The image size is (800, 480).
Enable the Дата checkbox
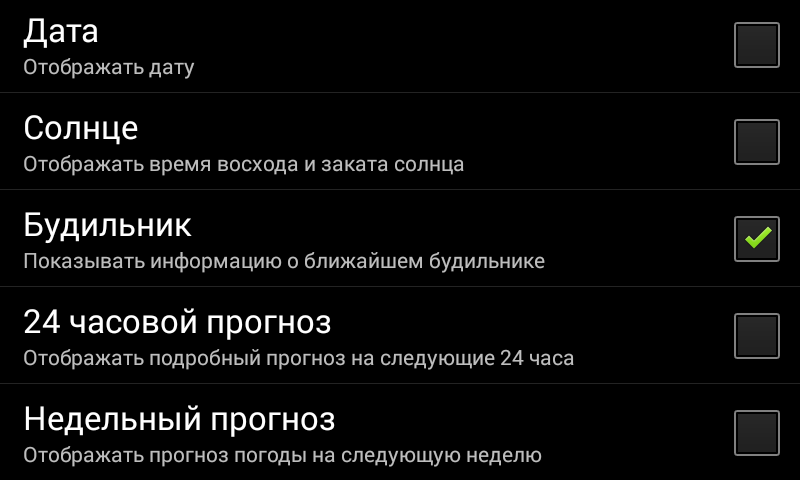click(x=756, y=45)
